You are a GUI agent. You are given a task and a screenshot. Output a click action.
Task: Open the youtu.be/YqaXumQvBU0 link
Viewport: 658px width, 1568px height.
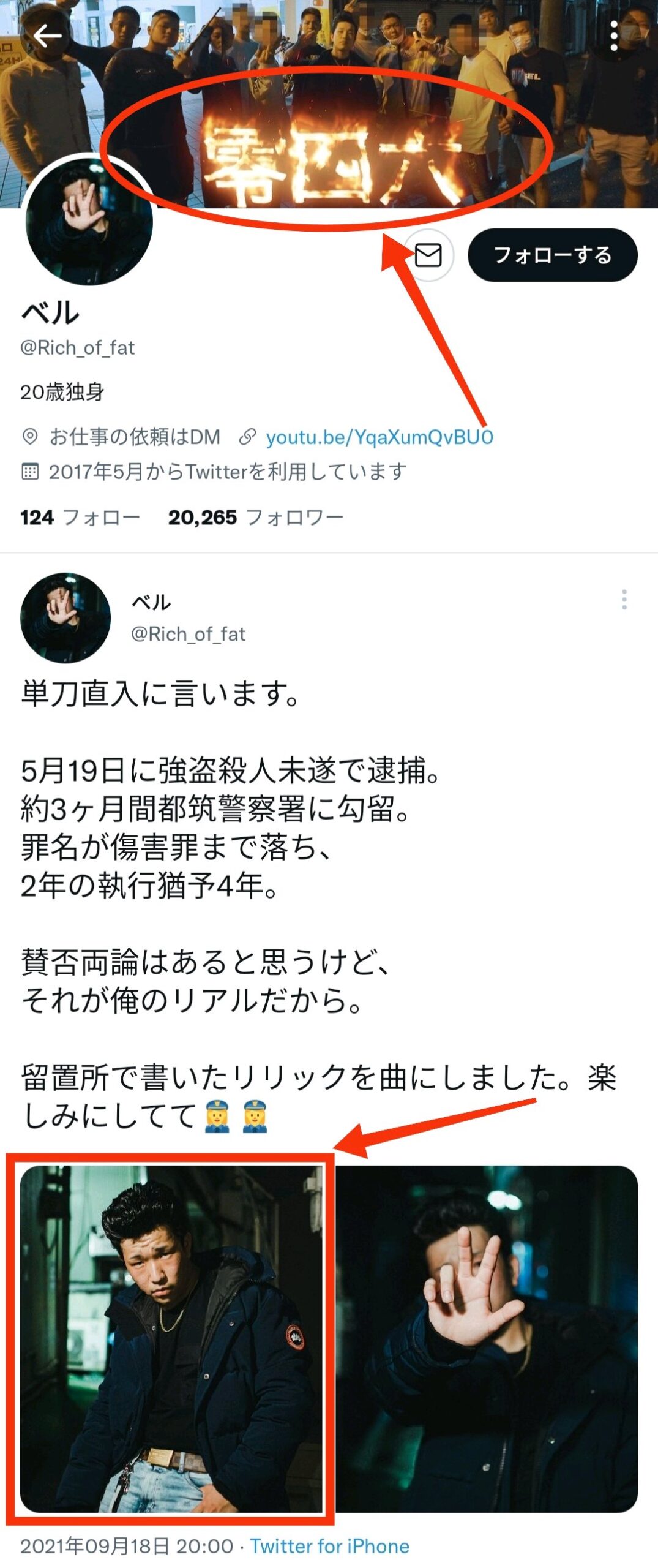(x=379, y=437)
